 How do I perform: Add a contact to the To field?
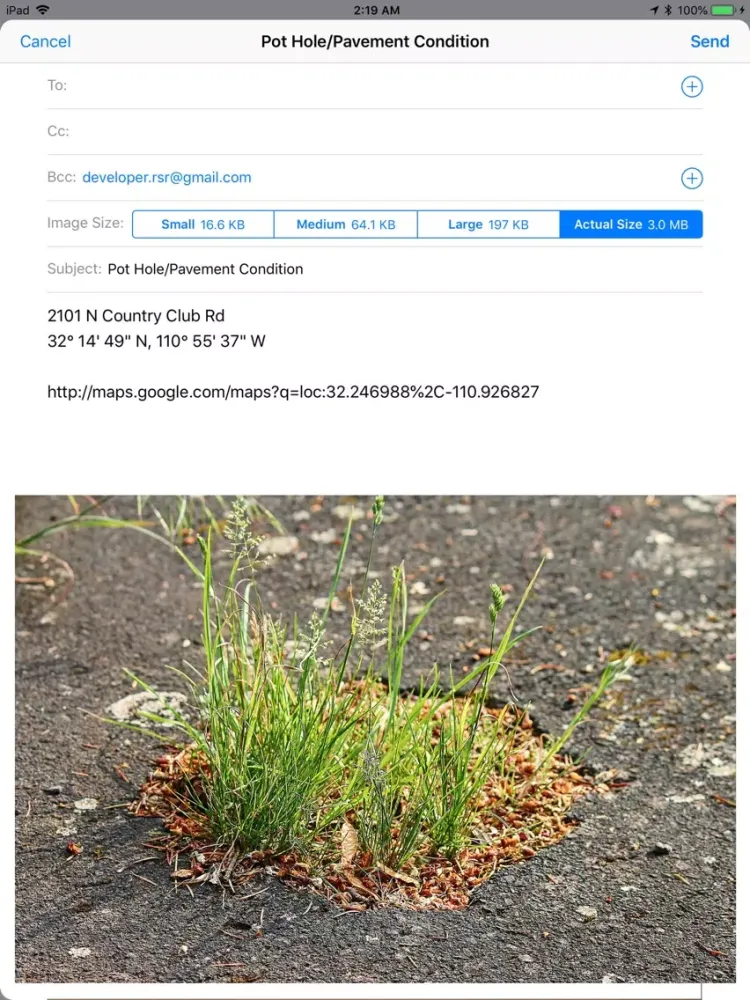[691, 87]
